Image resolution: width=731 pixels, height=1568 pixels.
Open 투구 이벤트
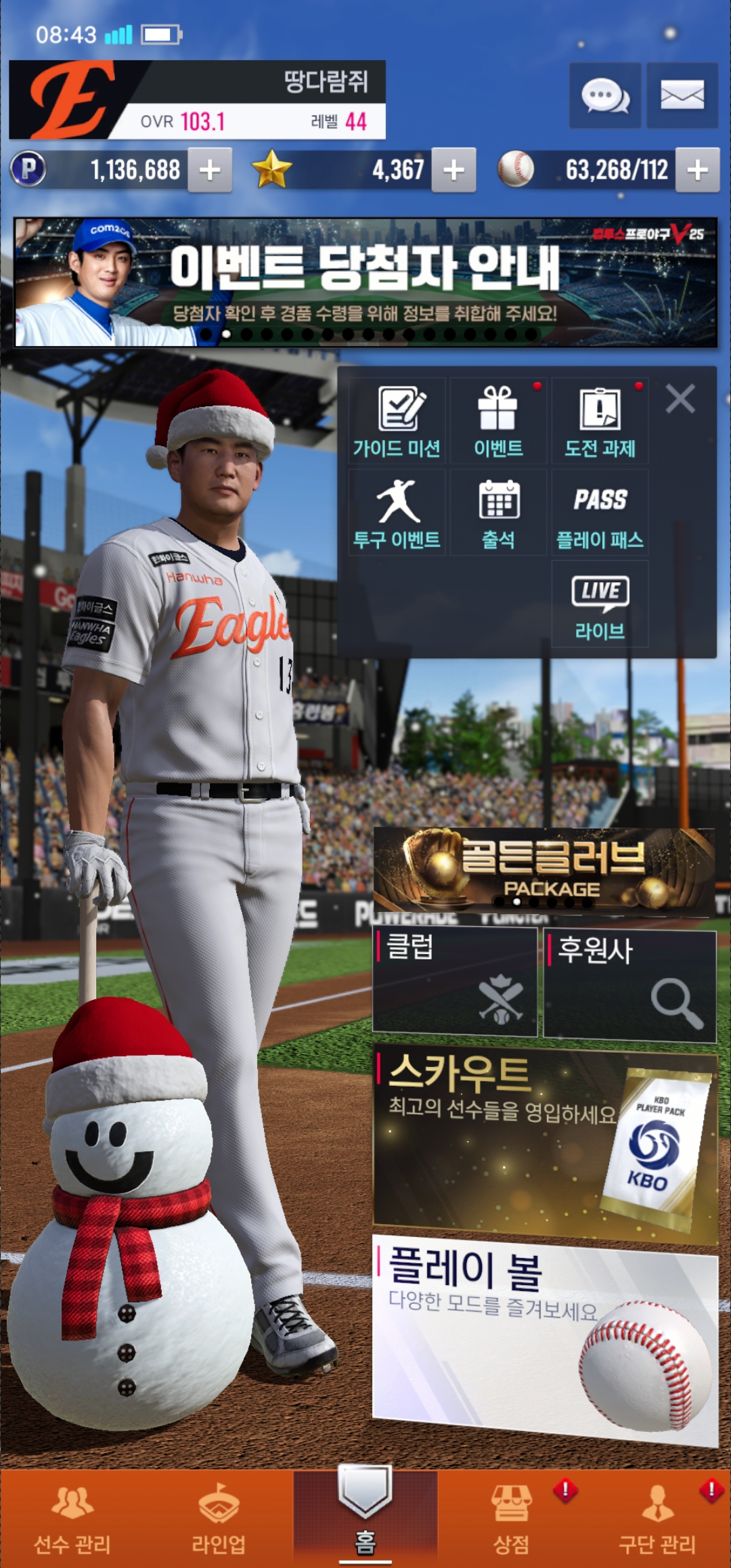pos(397,513)
